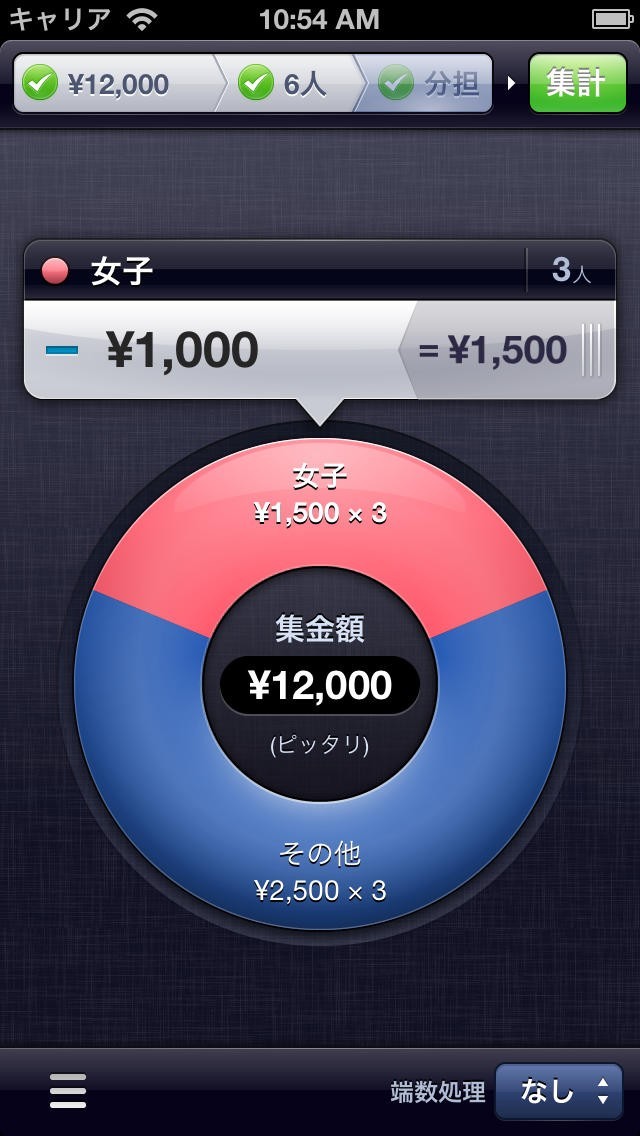Viewport: 640px width, 1136px height.
Task: Tap the green 集計 button
Action: coord(574,84)
